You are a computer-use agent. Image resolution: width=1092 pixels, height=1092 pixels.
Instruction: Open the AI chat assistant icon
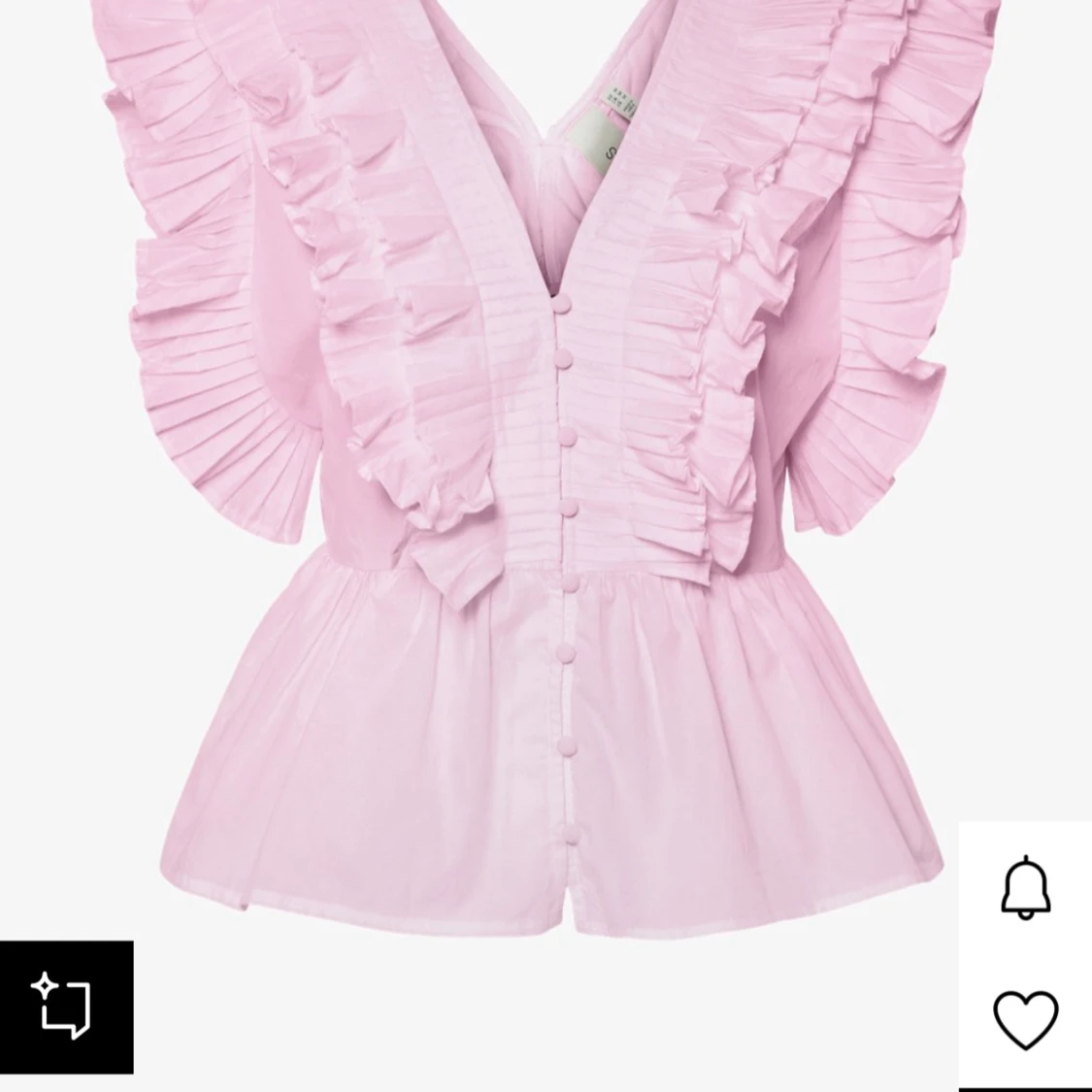pyautogui.click(x=66, y=1007)
